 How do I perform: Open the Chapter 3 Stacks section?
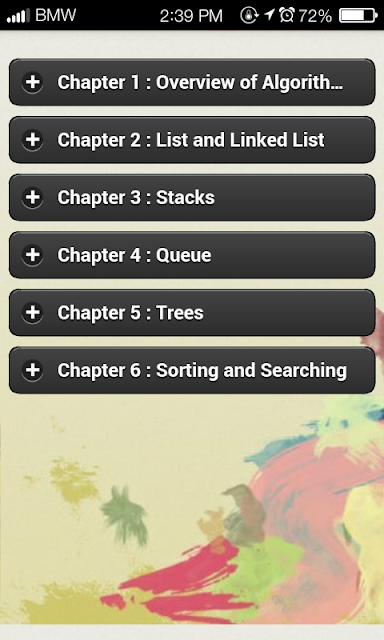click(x=192, y=197)
